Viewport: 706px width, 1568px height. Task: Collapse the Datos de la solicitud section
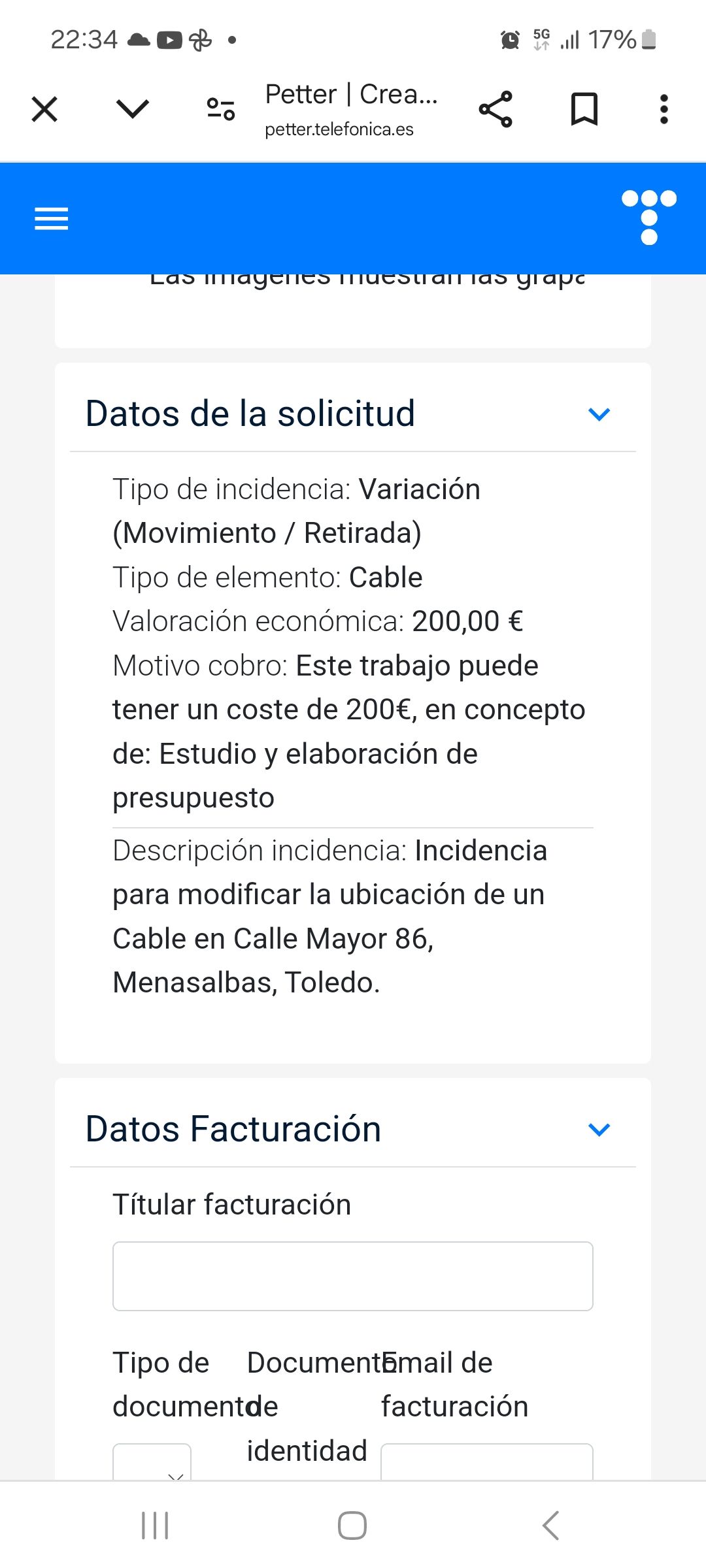pyautogui.click(x=599, y=414)
